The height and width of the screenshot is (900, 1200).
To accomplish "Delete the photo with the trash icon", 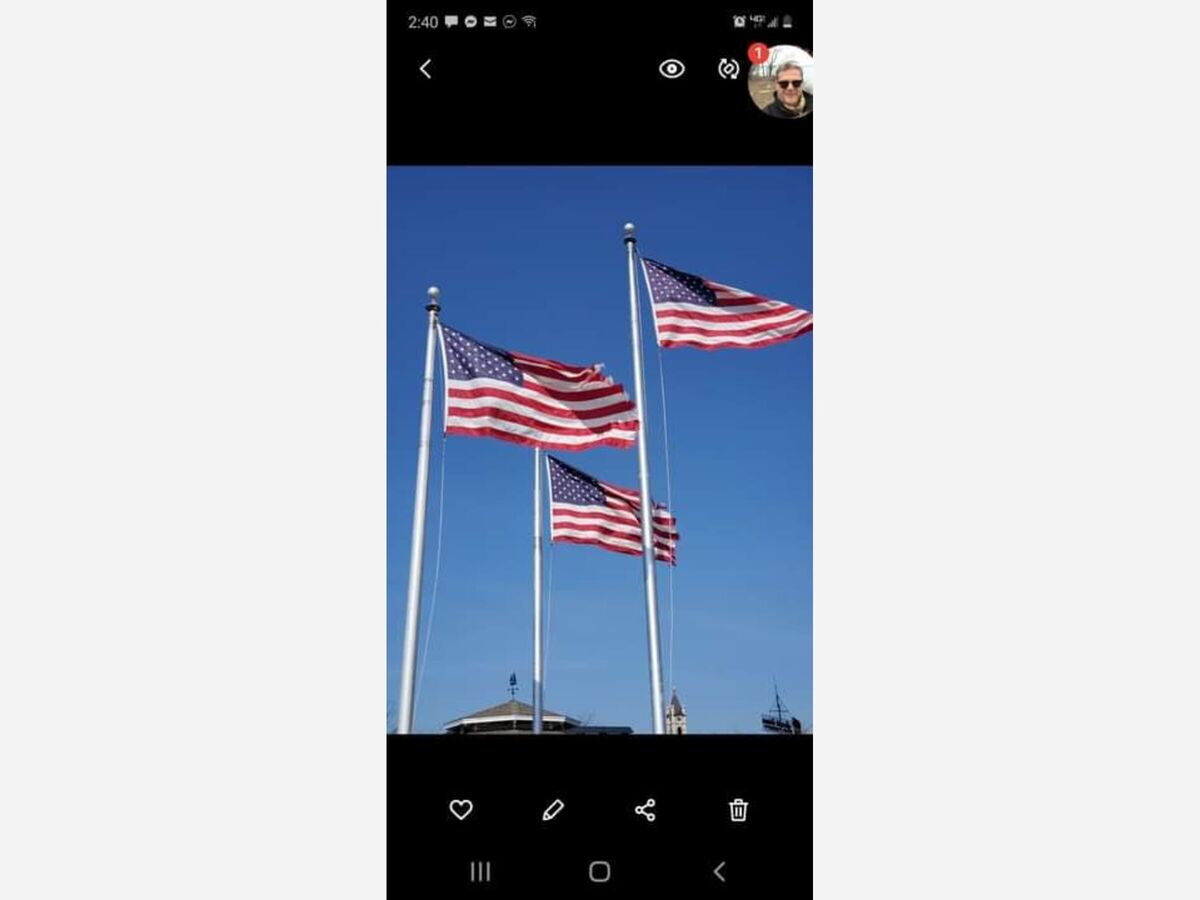I will click(x=738, y=810).
